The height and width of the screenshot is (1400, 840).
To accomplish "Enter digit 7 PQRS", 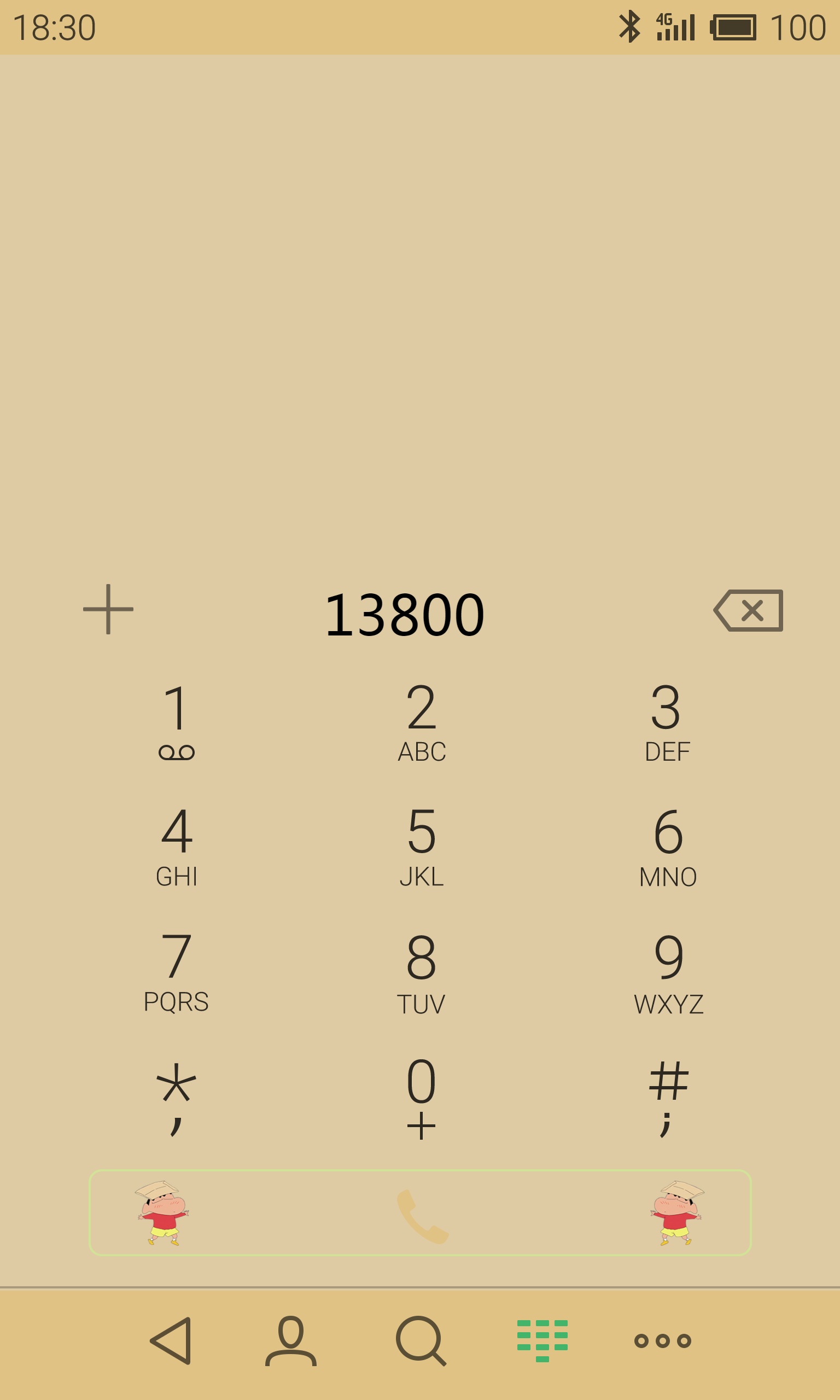I will (x=176, y=972).
